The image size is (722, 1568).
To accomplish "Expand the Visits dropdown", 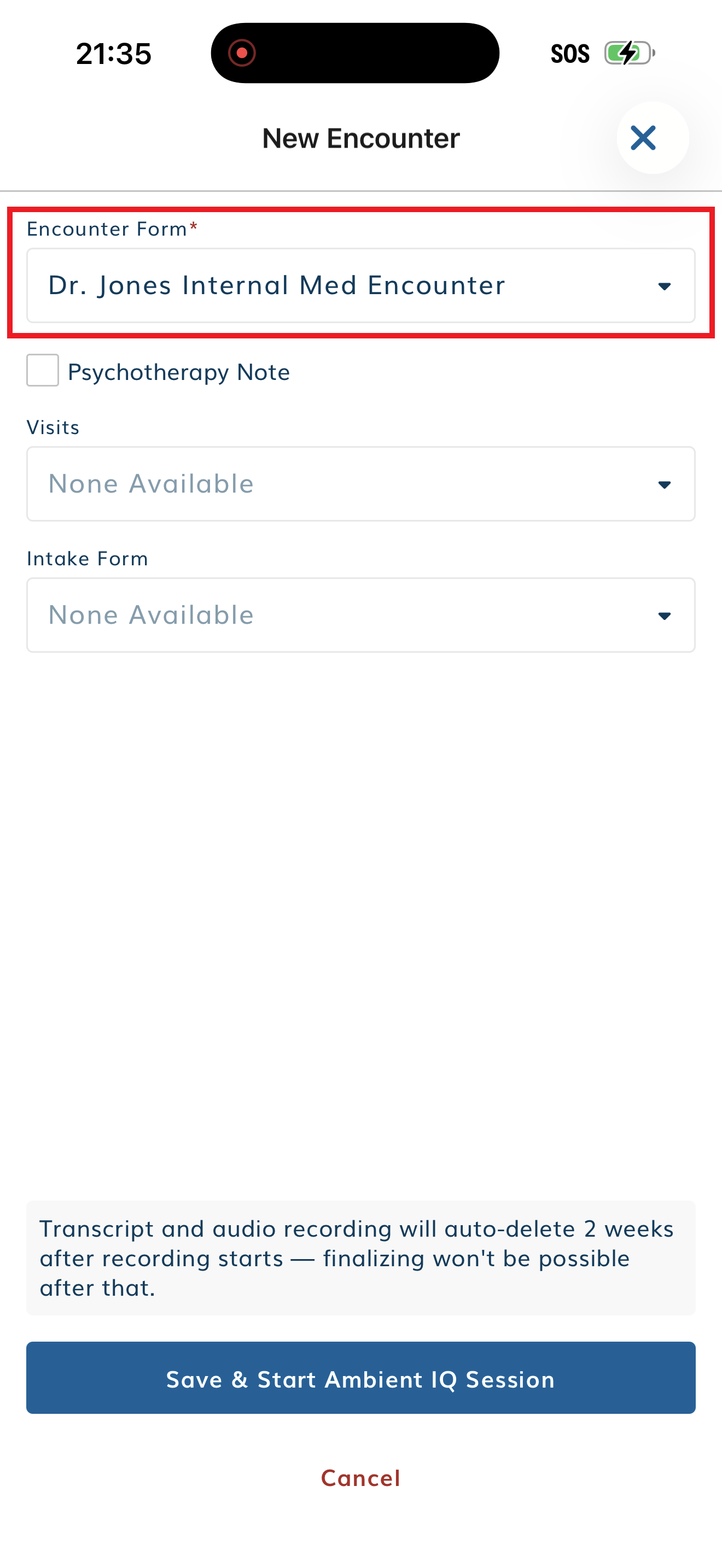I will pos(360,484).
